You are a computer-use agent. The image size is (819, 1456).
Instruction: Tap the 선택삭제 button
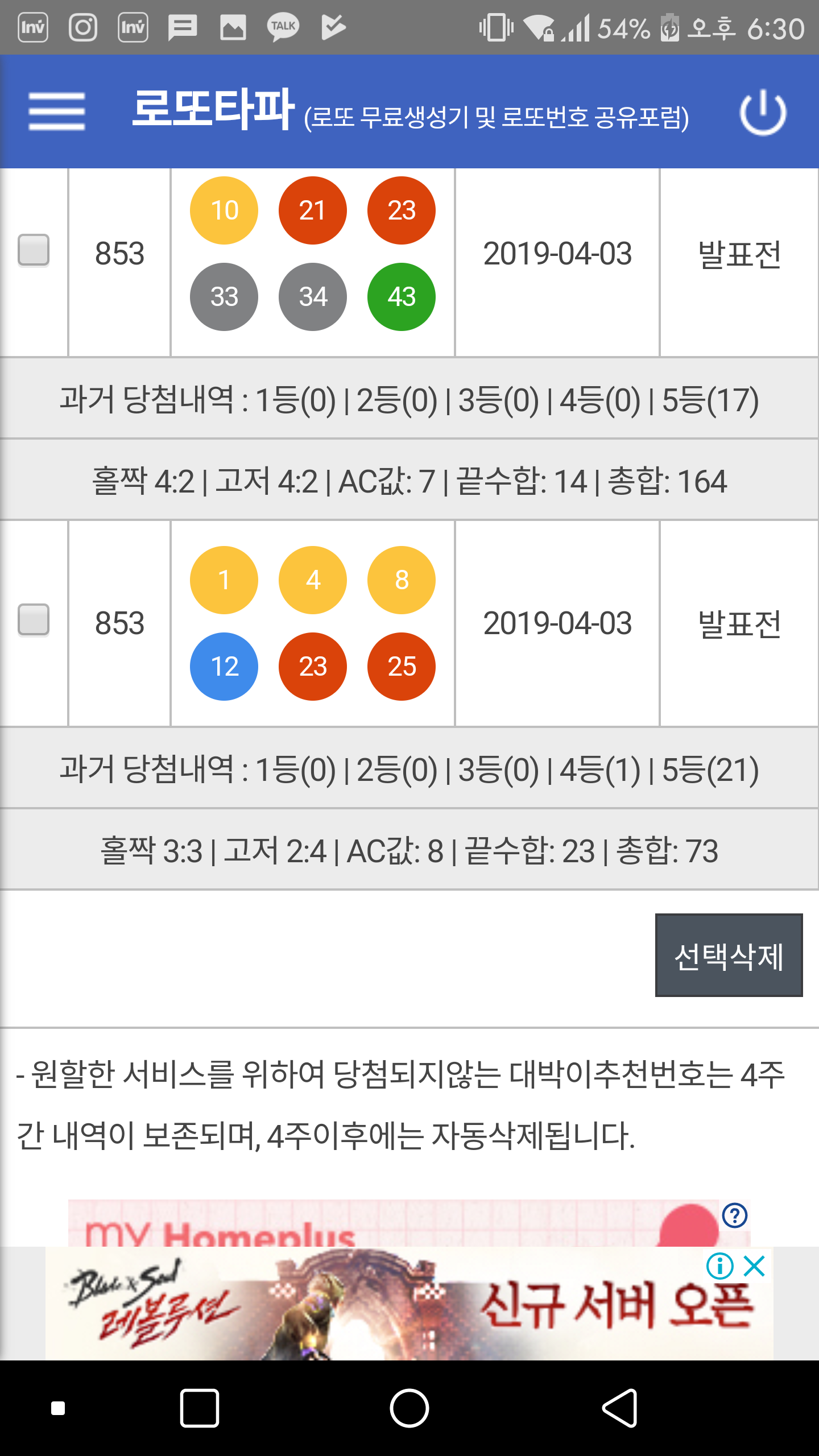(729, 955)
